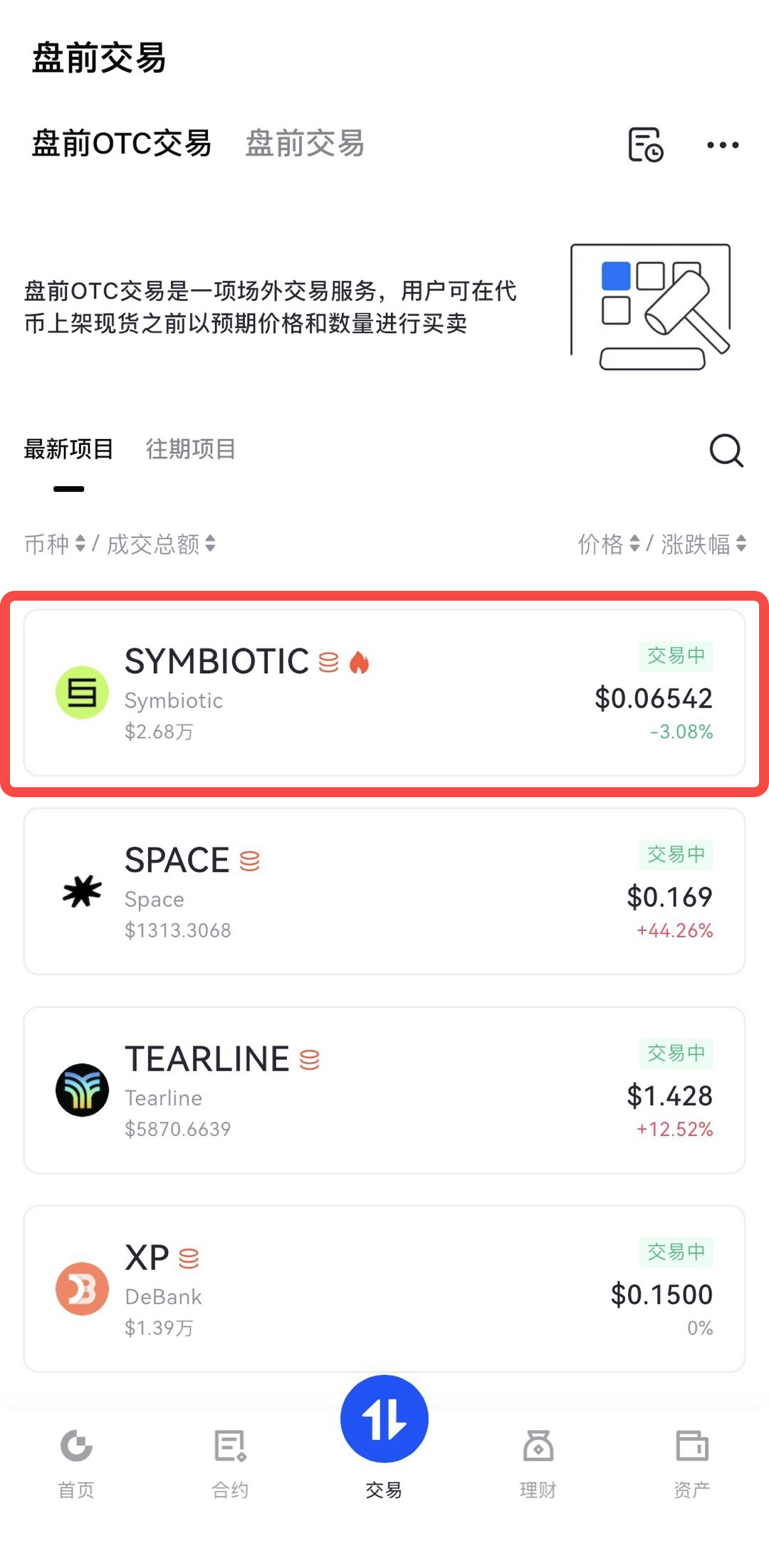Sort list by 币种
Screen dimensions: 769x1568
coord(55,544)
